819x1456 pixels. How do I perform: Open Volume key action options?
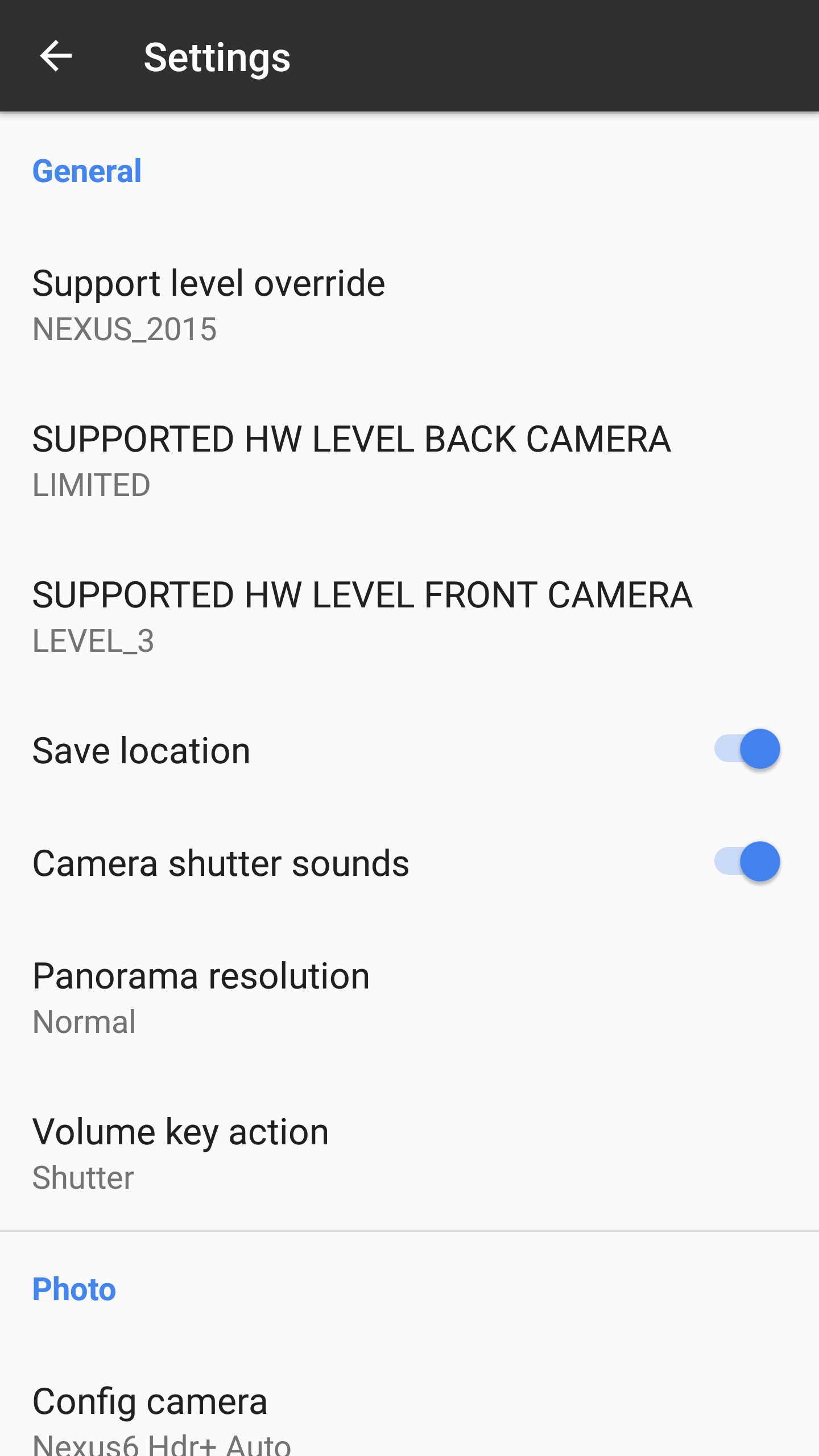(x=180, y=1153)
